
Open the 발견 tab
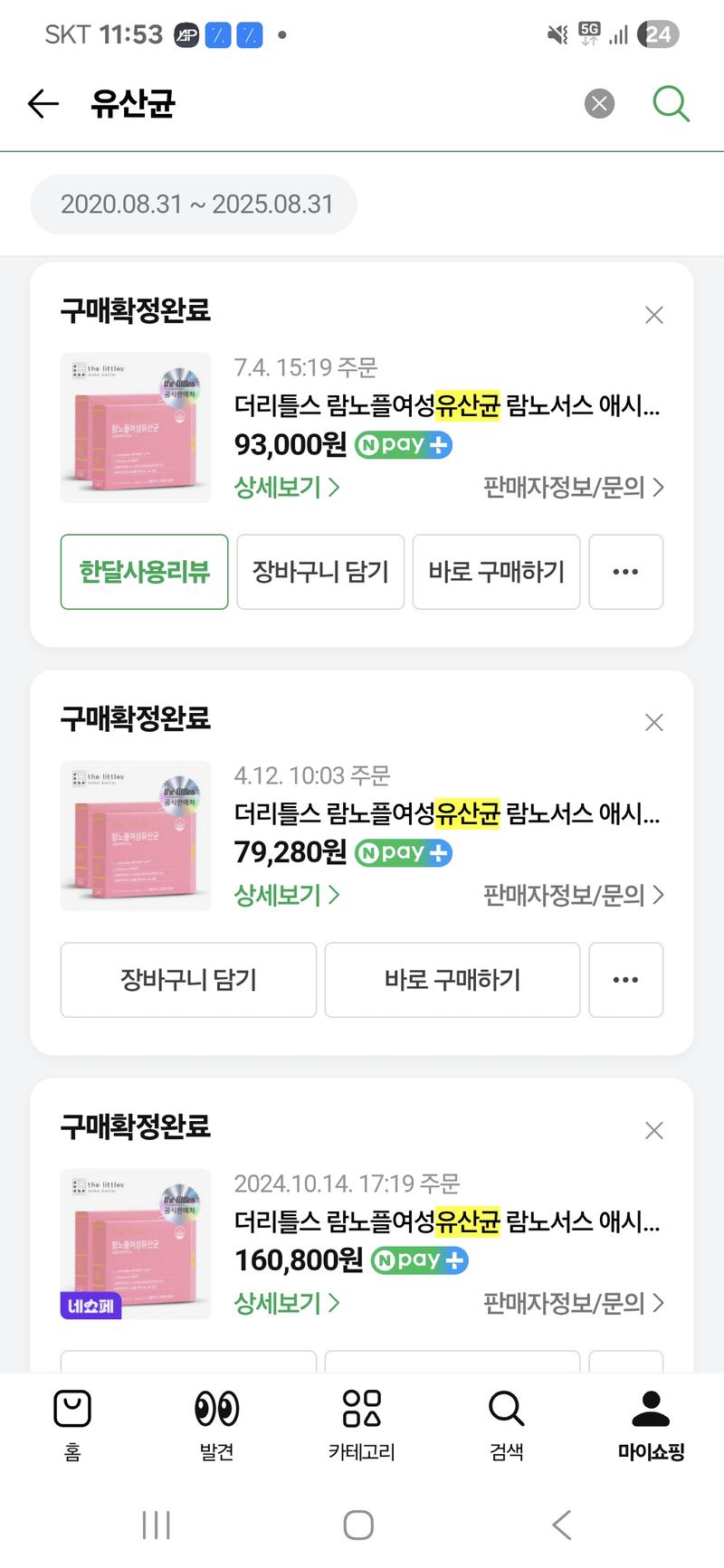(x=217, y=1425)
